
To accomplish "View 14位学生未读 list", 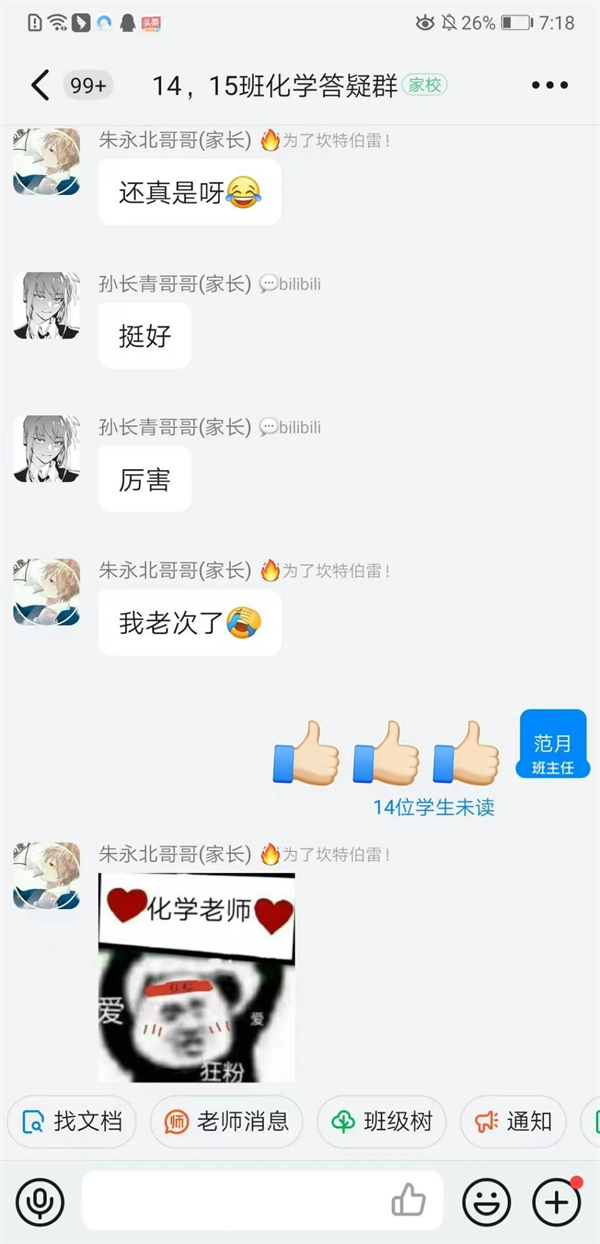I will pyautogui.click(x=434, y=807).
